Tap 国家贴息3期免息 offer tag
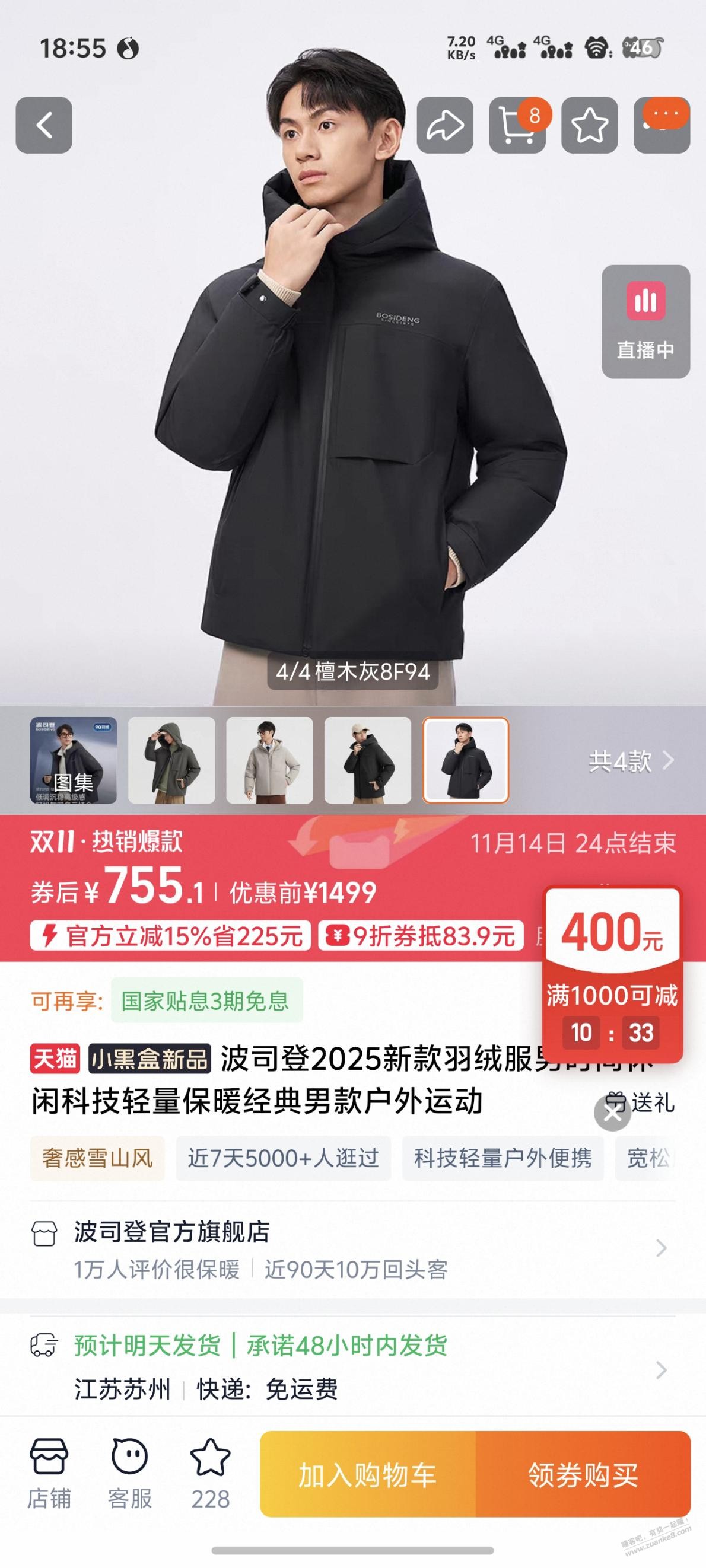706x1568 pixels. click(206, 1001)
